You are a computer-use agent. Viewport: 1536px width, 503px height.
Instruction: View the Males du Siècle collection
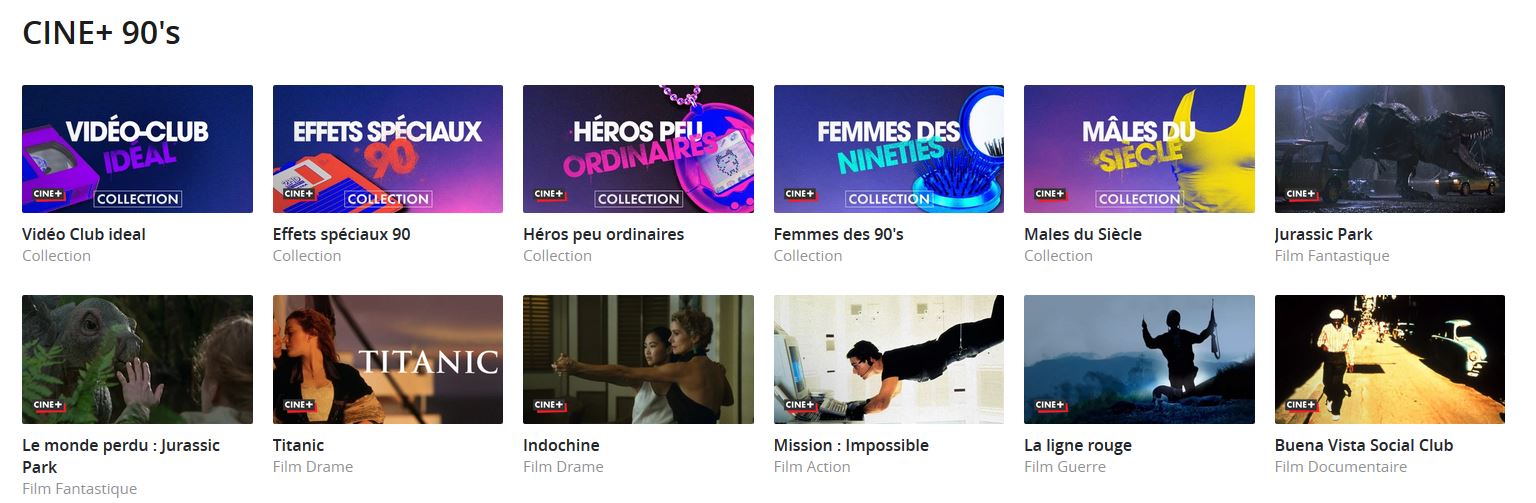(1139, 149)
